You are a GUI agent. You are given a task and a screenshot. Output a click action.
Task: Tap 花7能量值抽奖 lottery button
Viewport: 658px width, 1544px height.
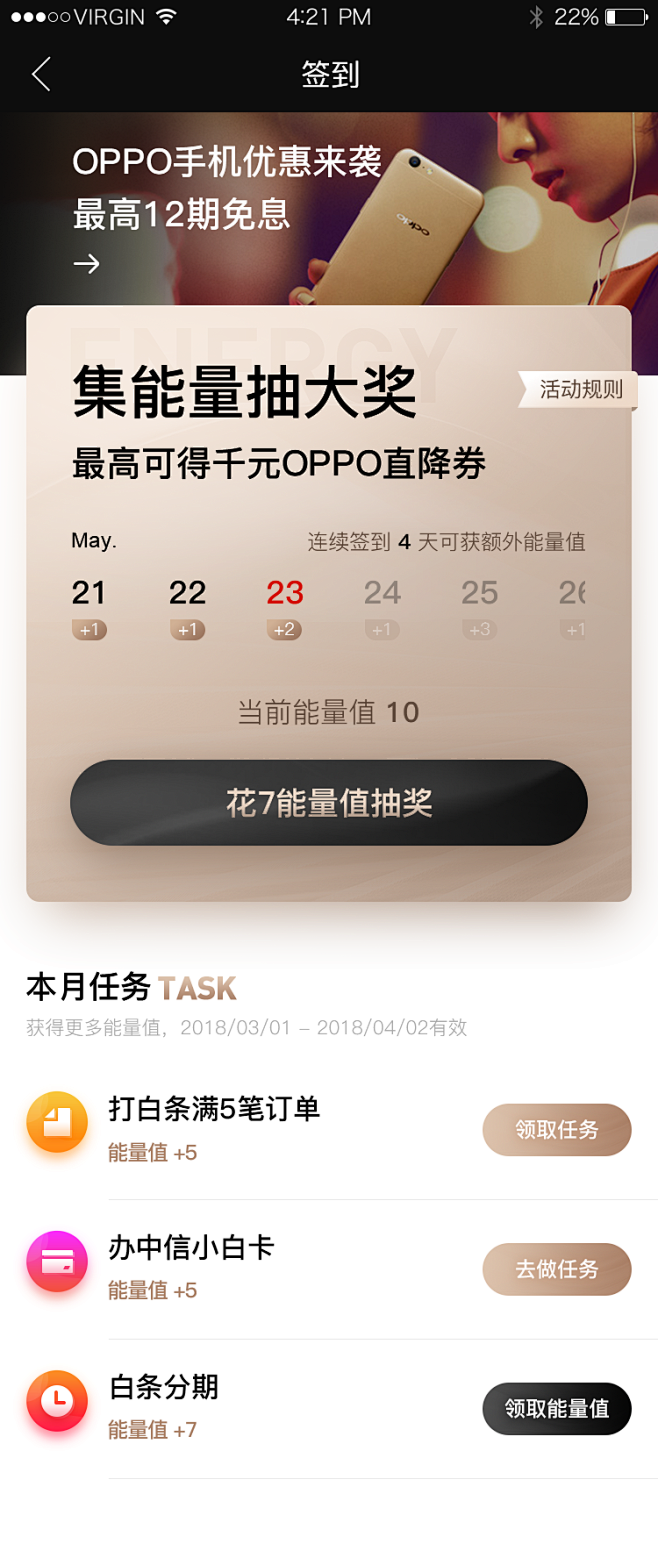tap(328, 803)
